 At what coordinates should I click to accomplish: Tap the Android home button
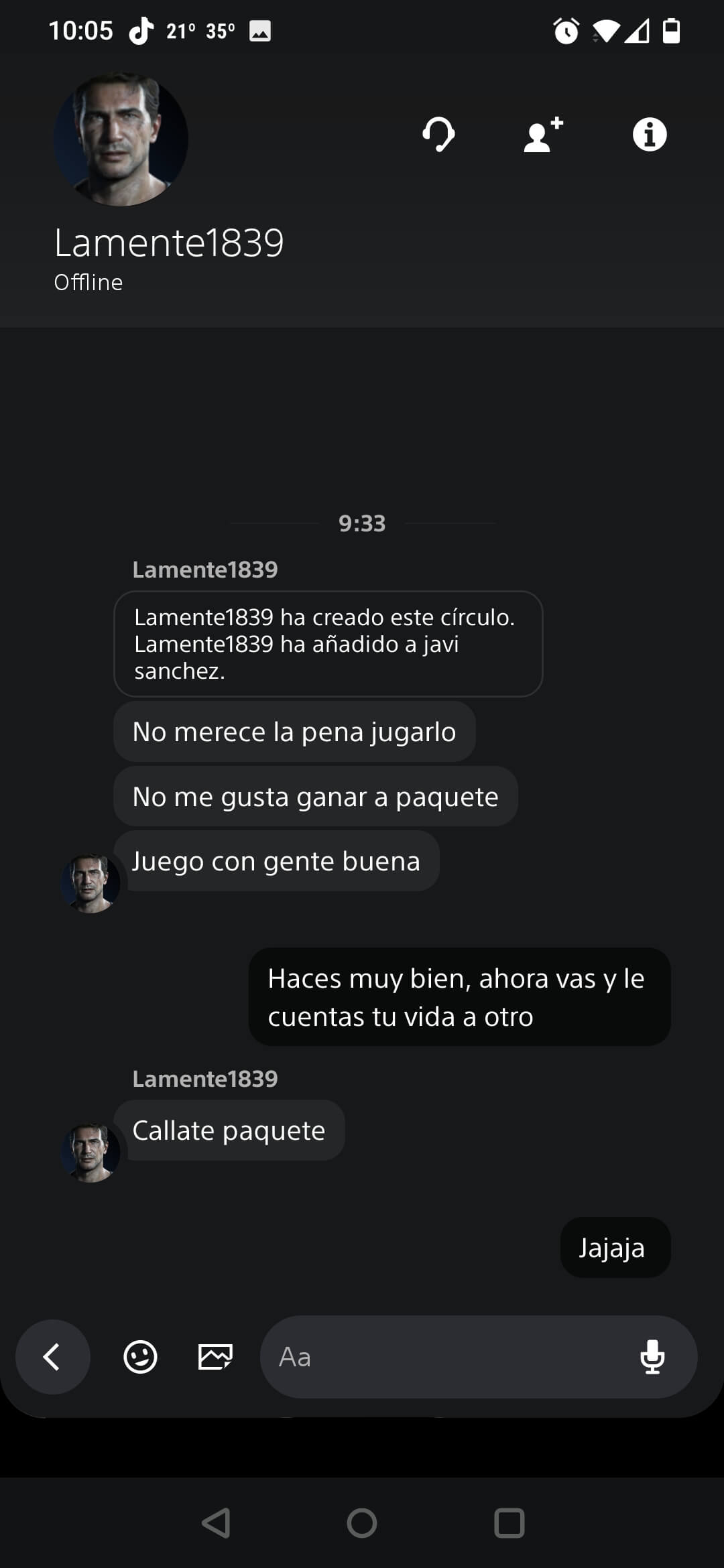pos(362,1522)
